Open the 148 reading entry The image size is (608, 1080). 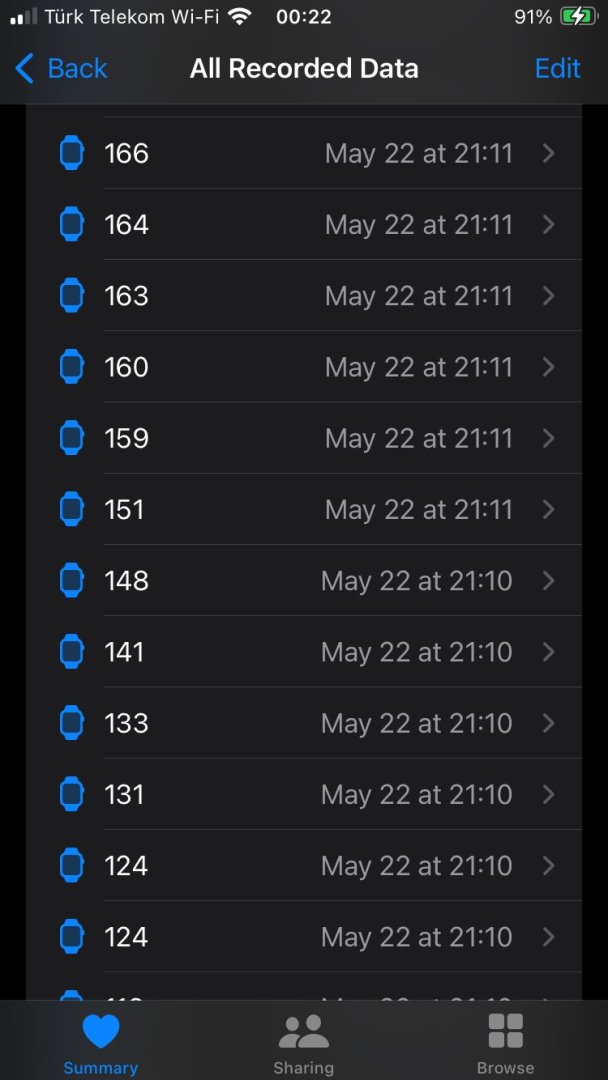click(x=304, y=580)
